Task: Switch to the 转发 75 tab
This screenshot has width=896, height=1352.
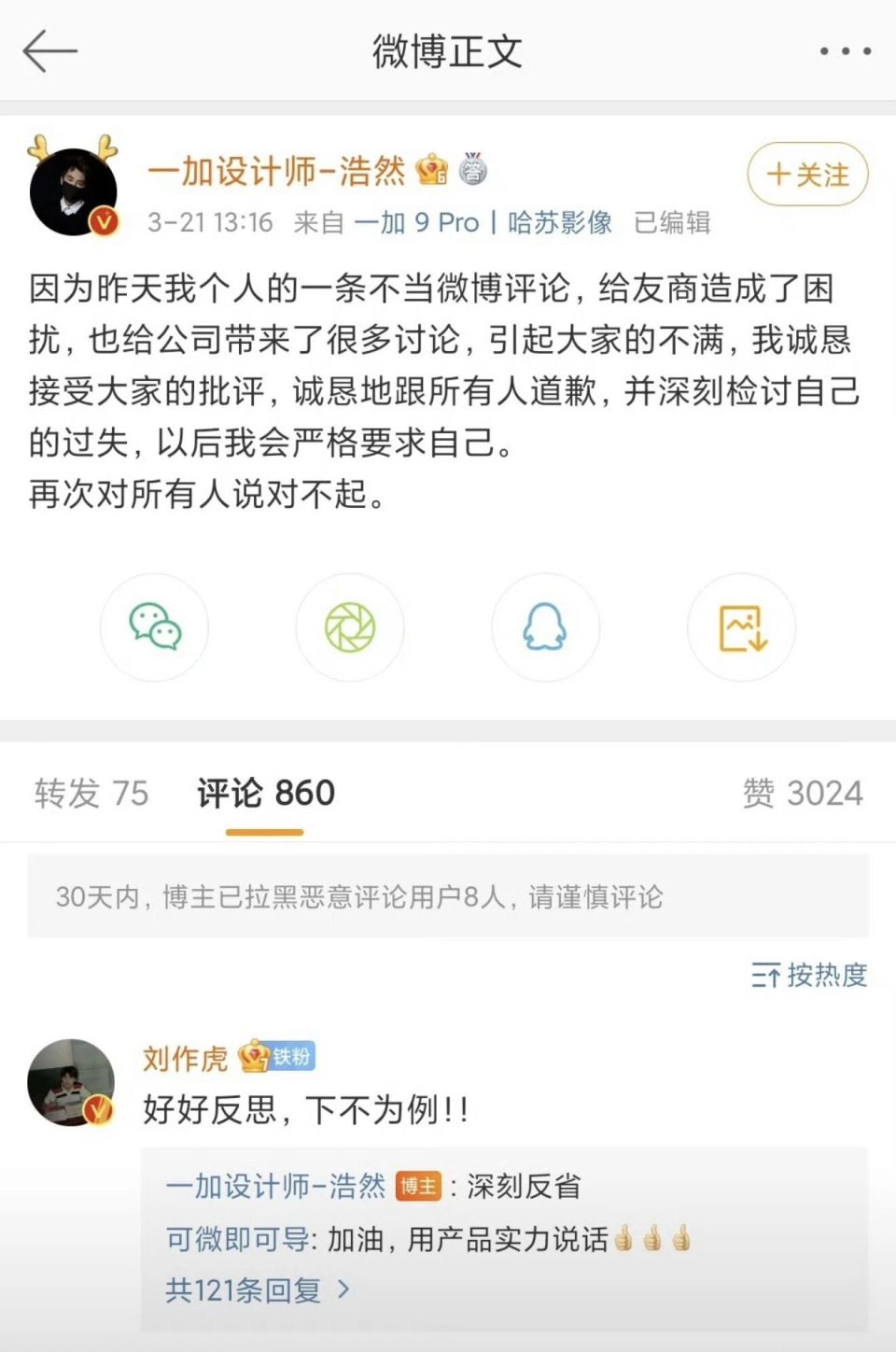Action: pyautogui.click(x=91, y=794)
